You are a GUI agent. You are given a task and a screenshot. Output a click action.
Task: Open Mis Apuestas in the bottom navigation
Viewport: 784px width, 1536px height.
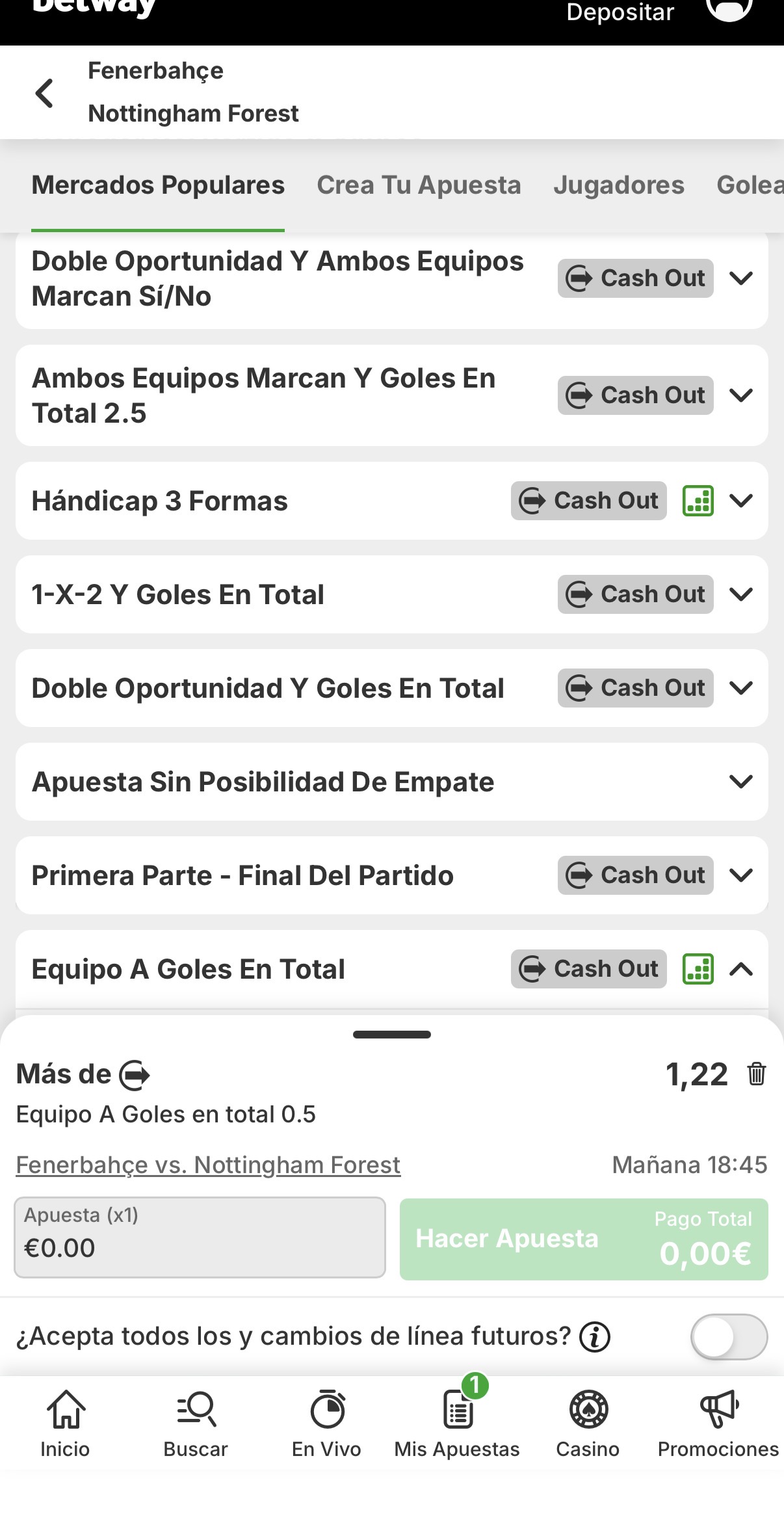tap(457, 1423)
